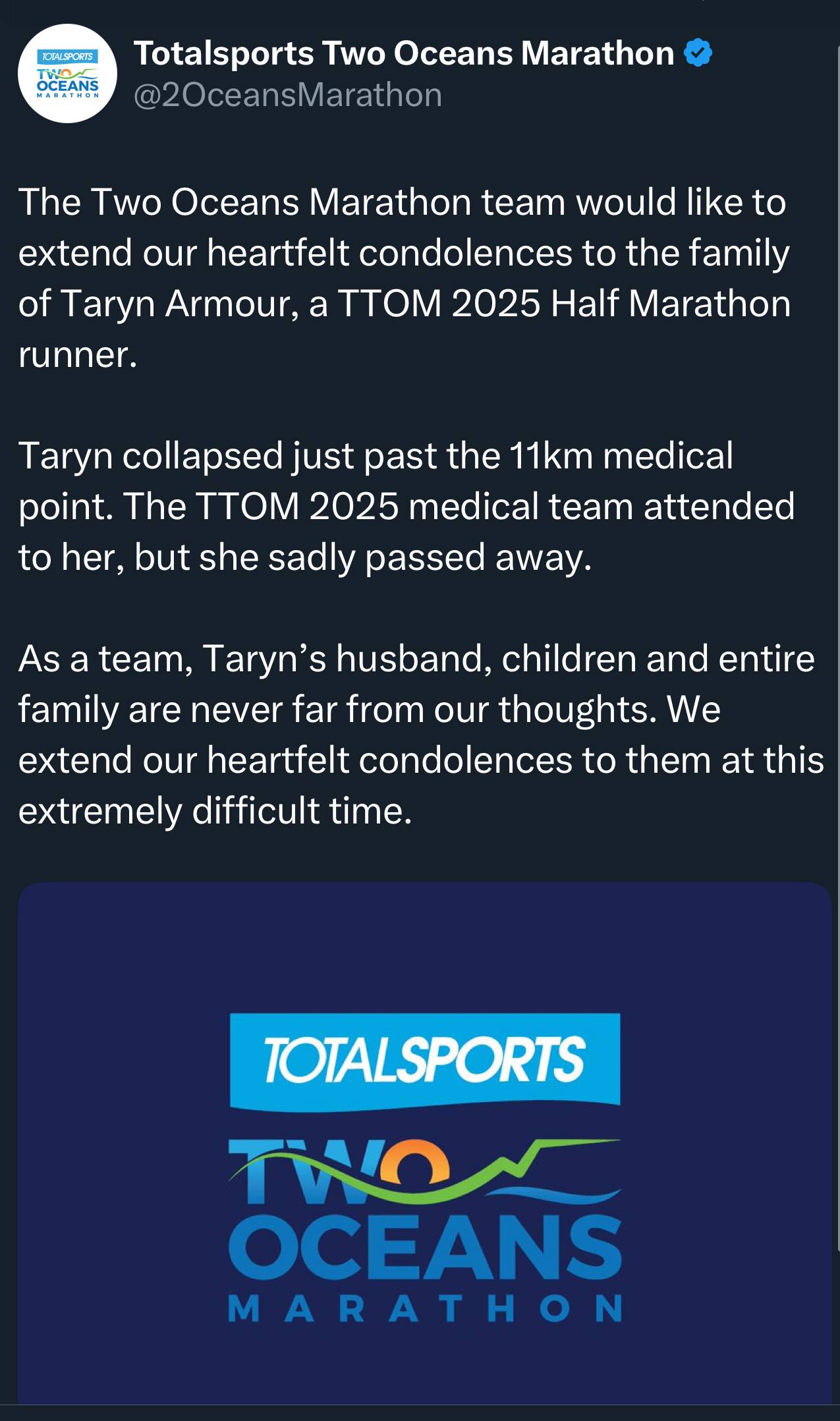Viewport: 840px width, 1421px height.
Task: Open the Totalsports Two Oceans Marathon account name
Action: pos(403,53)
